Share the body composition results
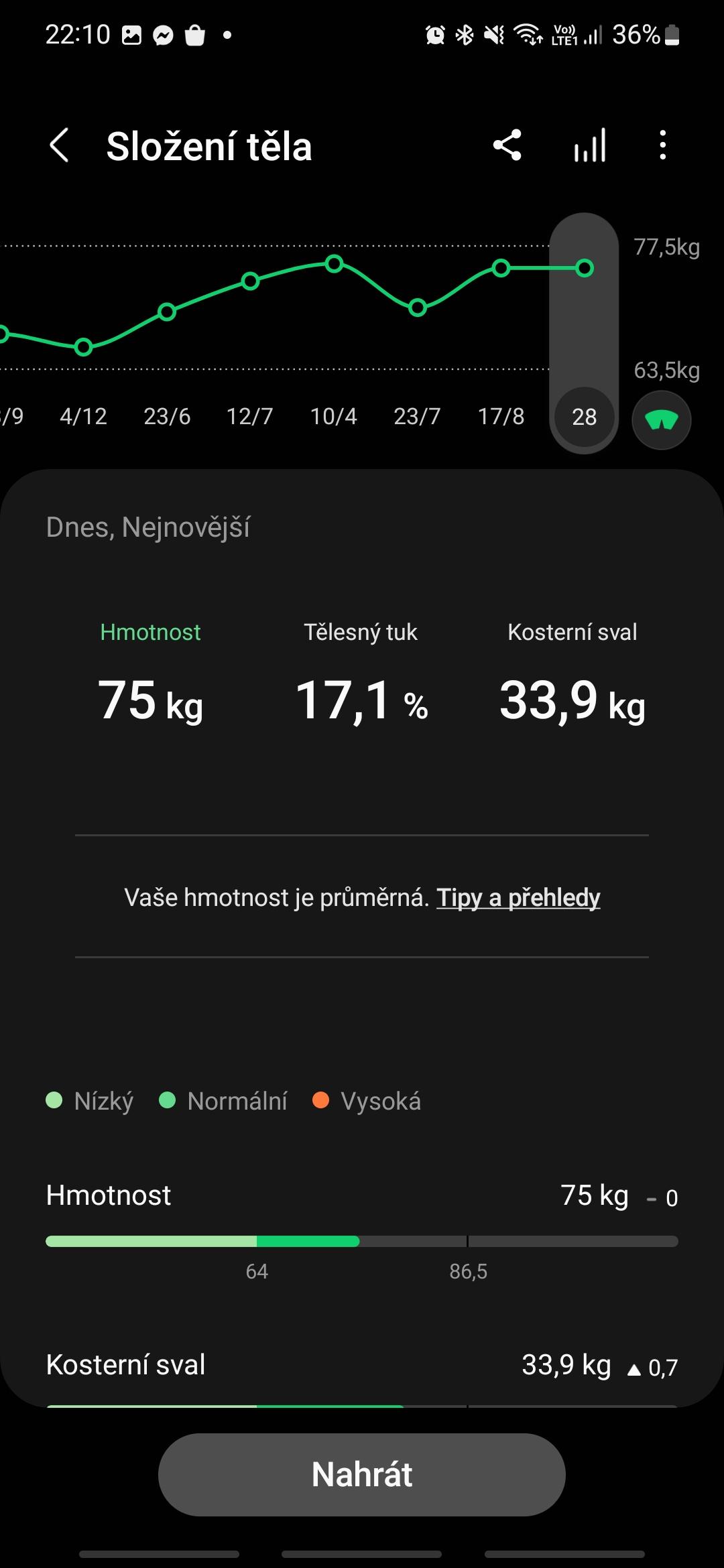Screen dimensions: 724x1568 click(507, 145)
